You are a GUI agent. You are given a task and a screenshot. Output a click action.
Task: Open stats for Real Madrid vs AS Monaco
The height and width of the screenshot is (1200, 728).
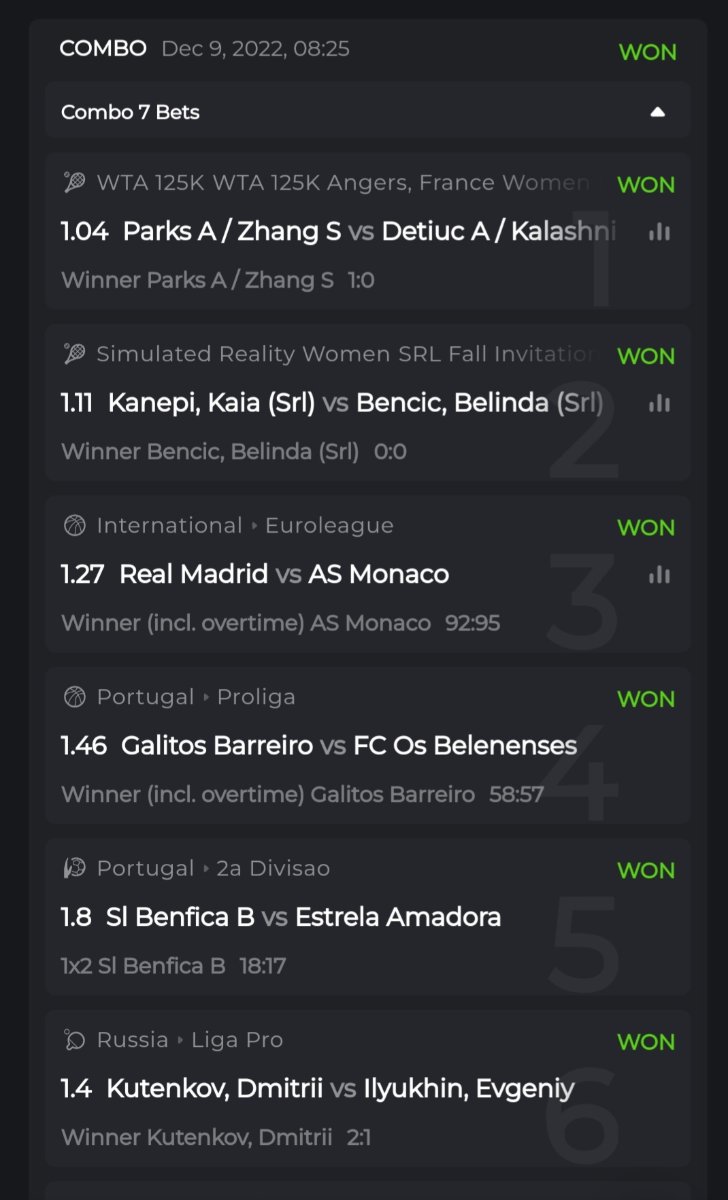tap(659, 575)
